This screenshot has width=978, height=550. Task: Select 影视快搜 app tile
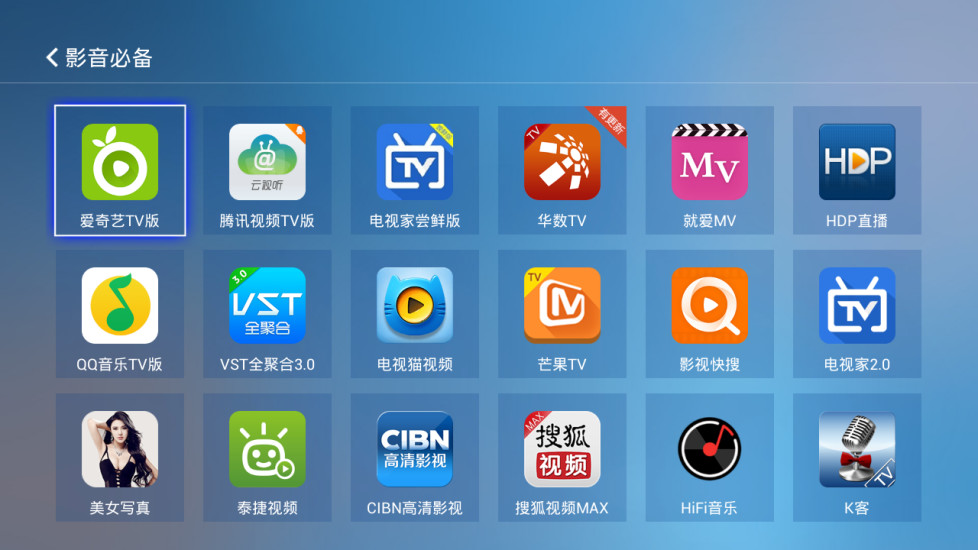click(x=709, y=314)
